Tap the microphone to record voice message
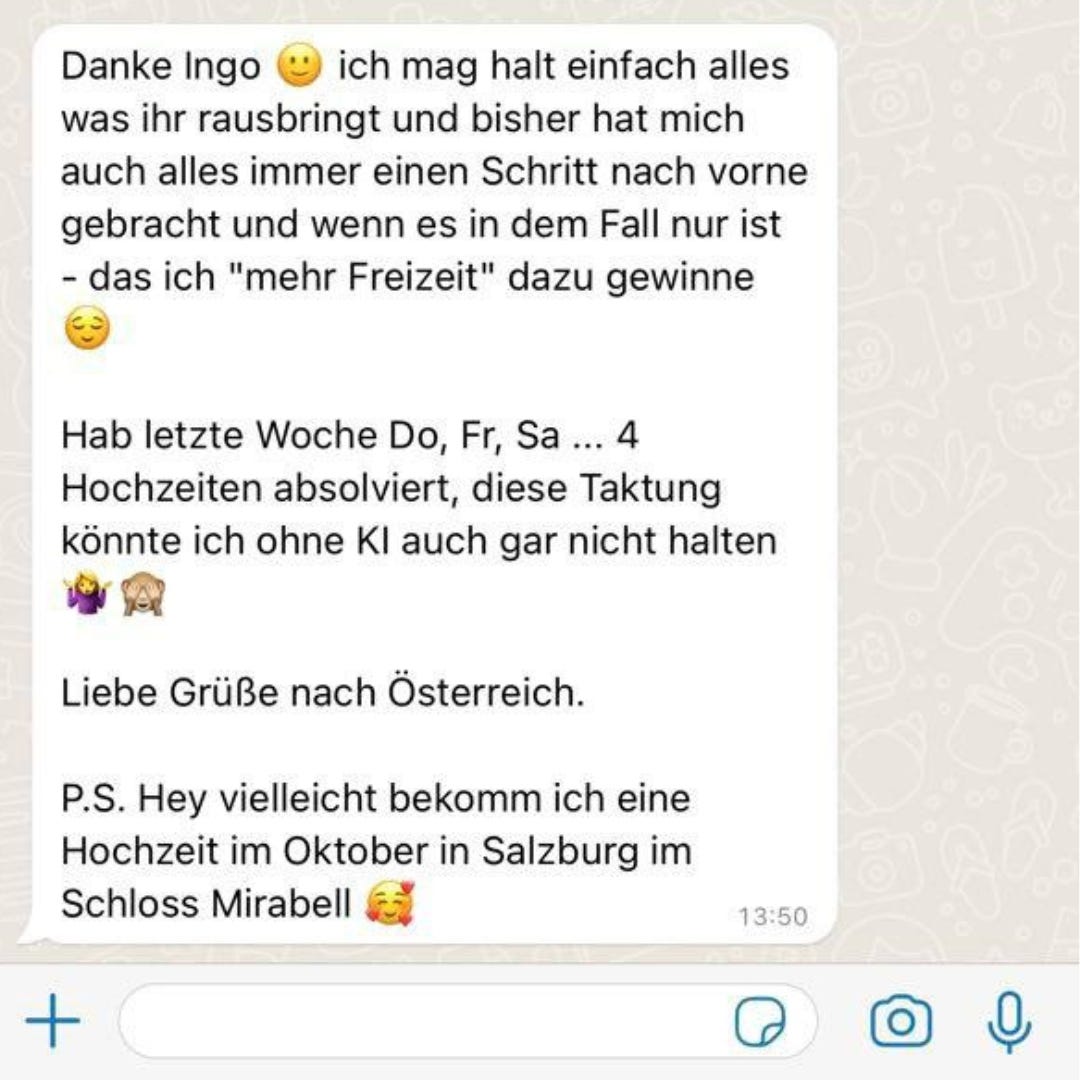 pos(1008,1022)
